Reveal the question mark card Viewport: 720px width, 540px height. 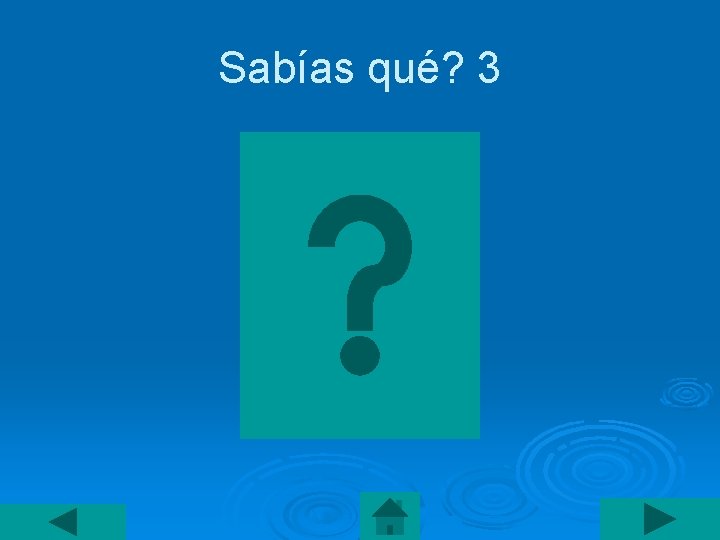pyautogui.click(x=360, y=285)
